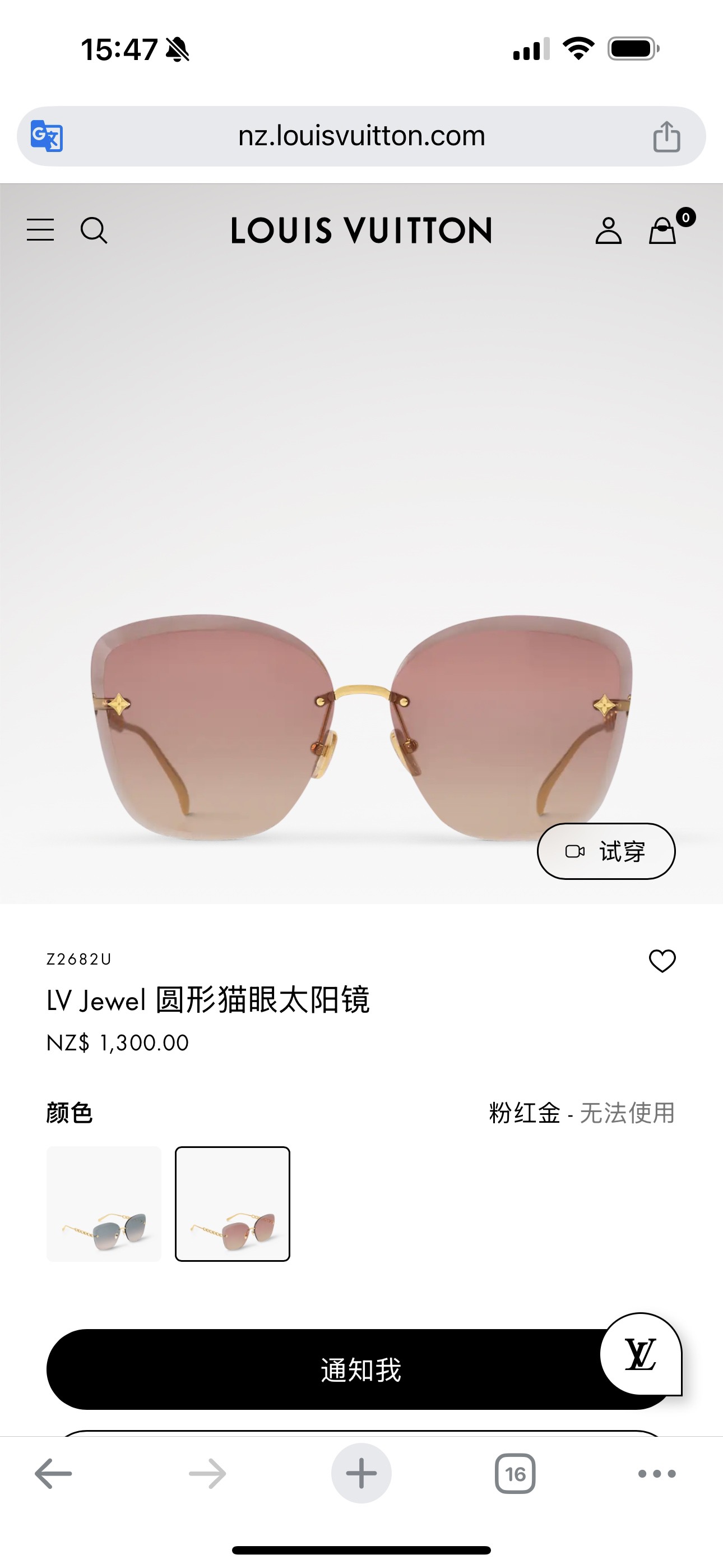Tap the address bar showing nz.louisvuitton.com
Screen dimensions: 723x1568
[361, 136]
